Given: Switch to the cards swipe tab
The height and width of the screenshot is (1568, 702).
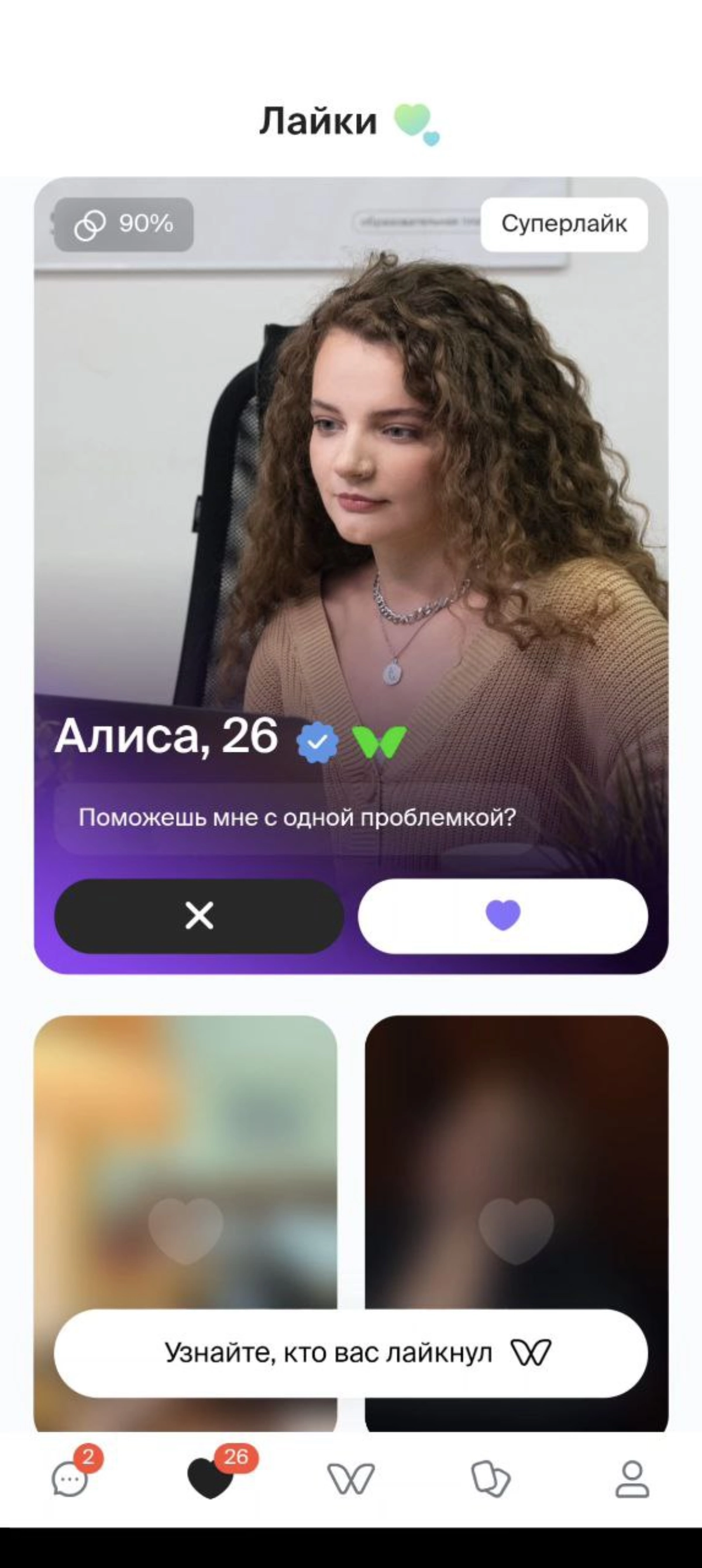Looking at the screenshot, I should (x=491, y=1478).
